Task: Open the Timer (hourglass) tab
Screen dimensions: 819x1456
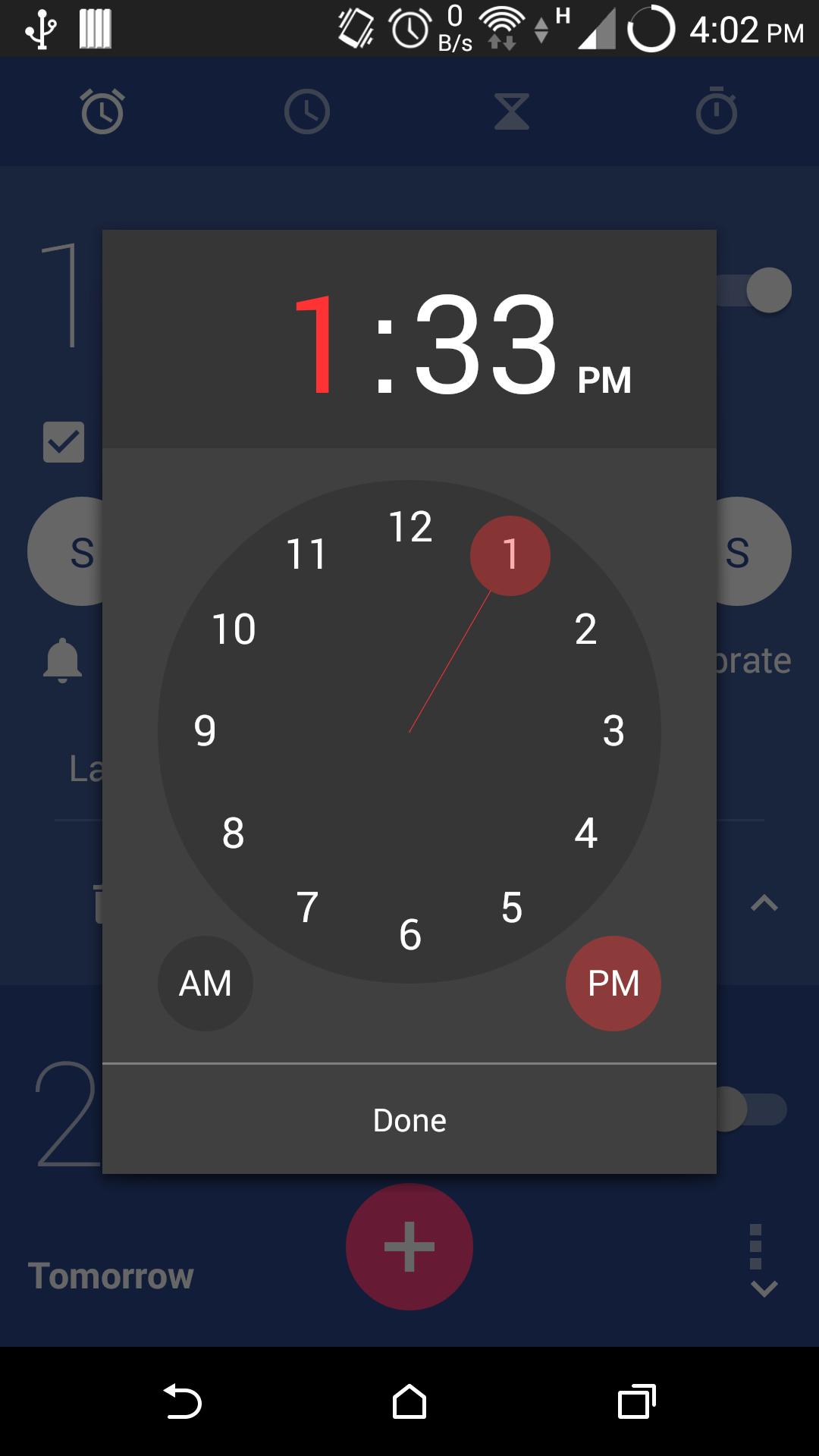Action: 512,111
